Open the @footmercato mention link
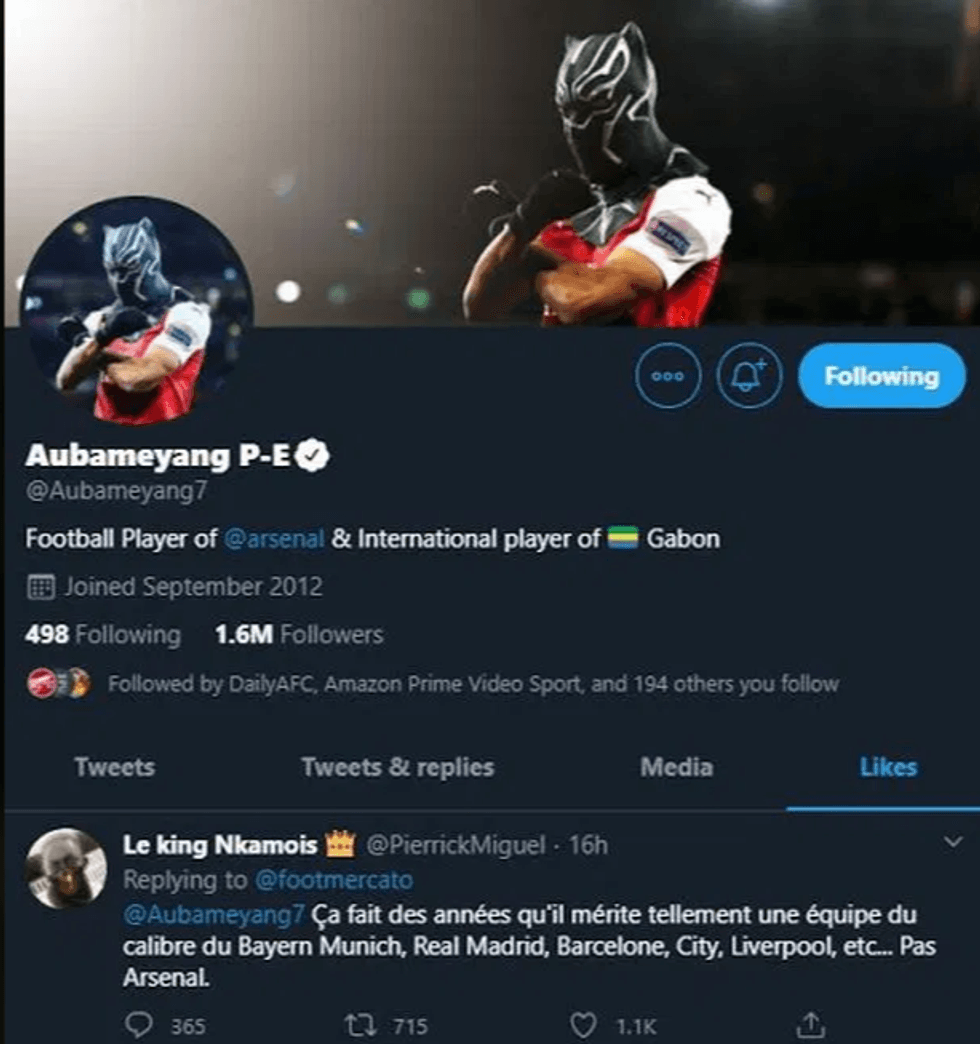 click(333, 881)
